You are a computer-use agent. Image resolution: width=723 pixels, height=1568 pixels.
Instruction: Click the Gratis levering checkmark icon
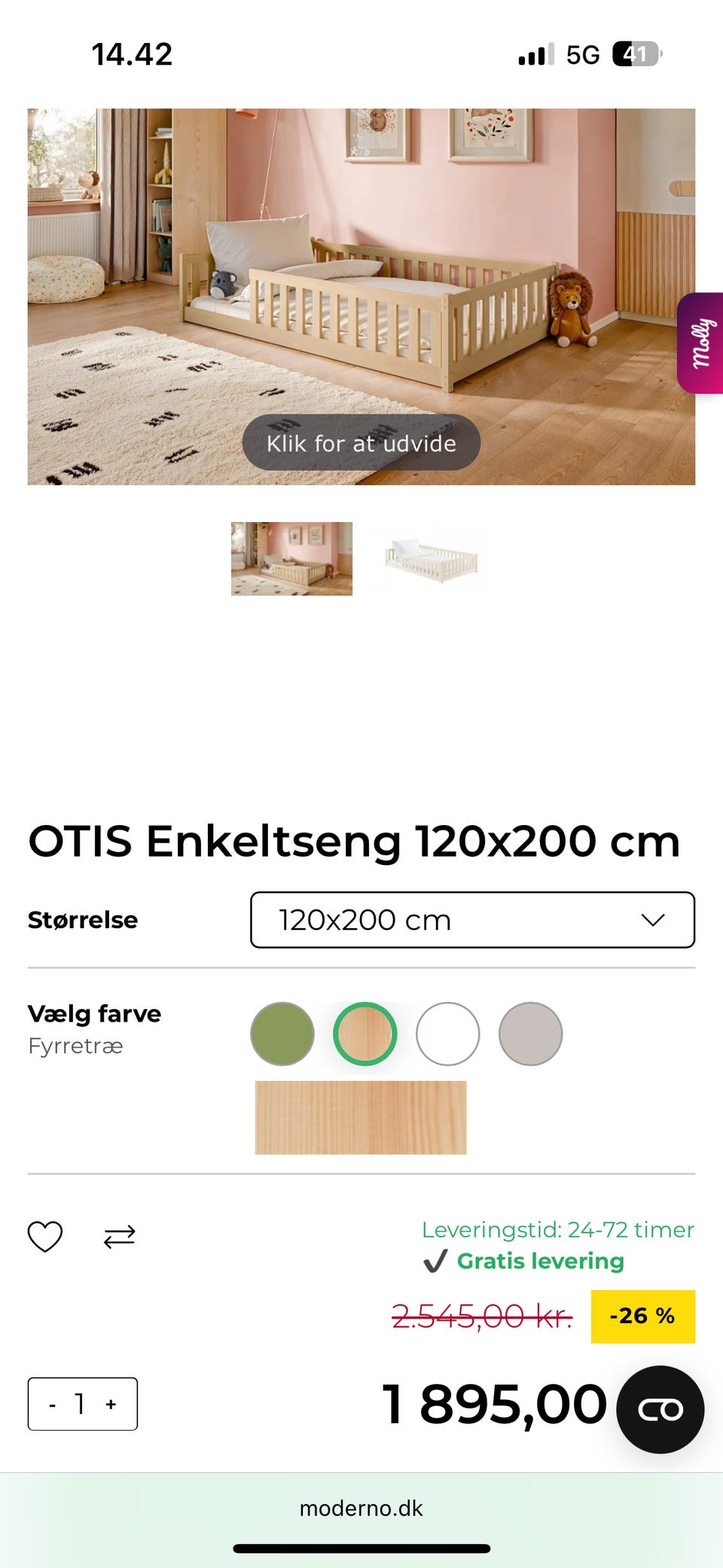[435, 1261]
